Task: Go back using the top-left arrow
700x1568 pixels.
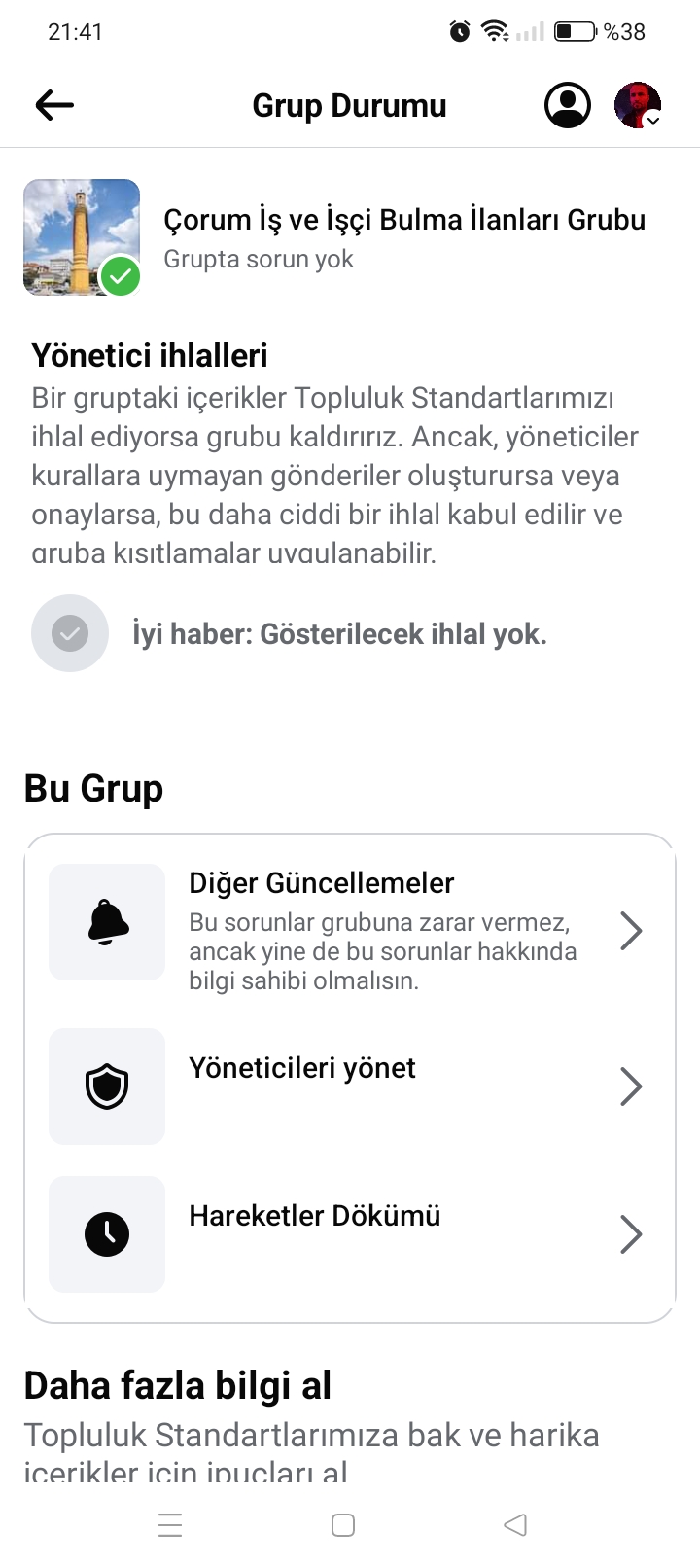Action: click(54, 105)
